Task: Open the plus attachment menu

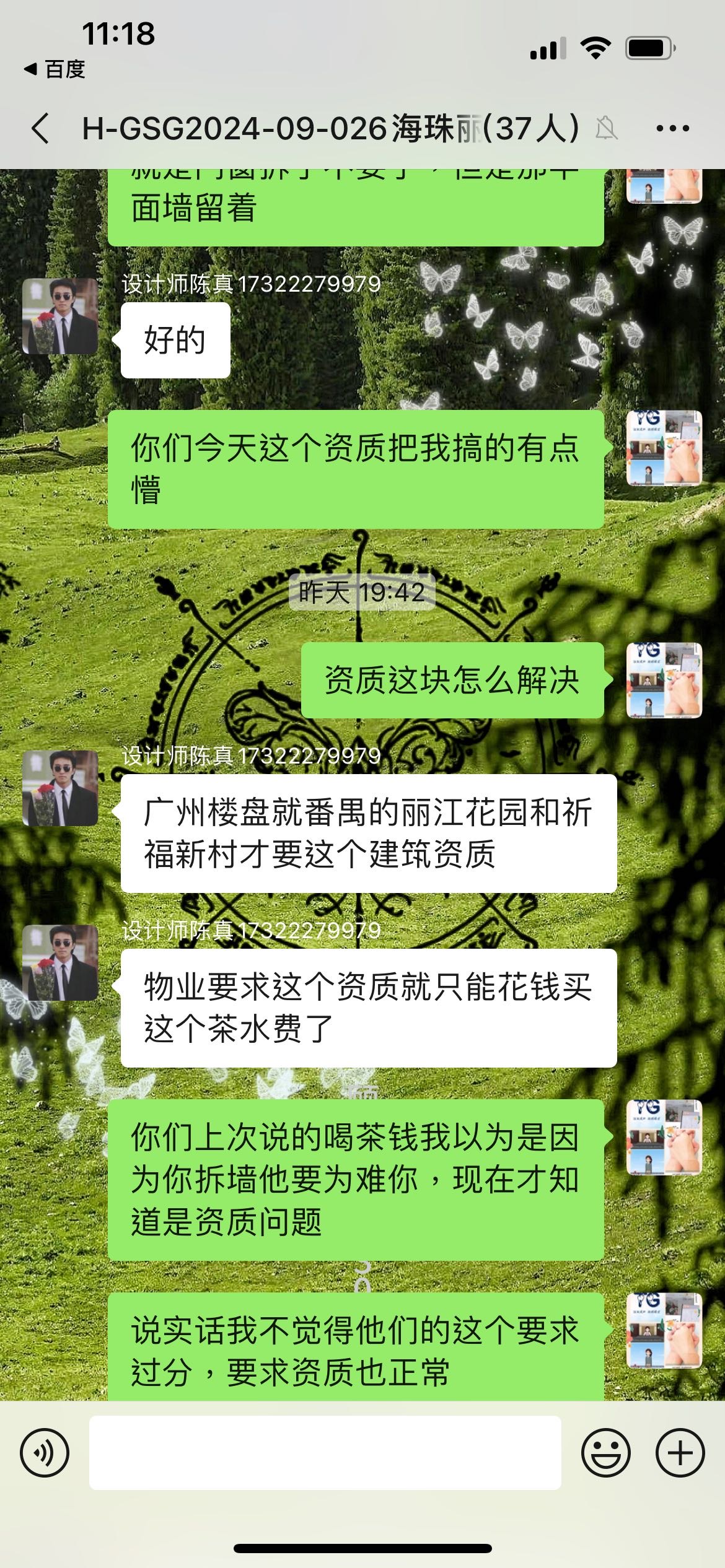Action: (680, 1453)
